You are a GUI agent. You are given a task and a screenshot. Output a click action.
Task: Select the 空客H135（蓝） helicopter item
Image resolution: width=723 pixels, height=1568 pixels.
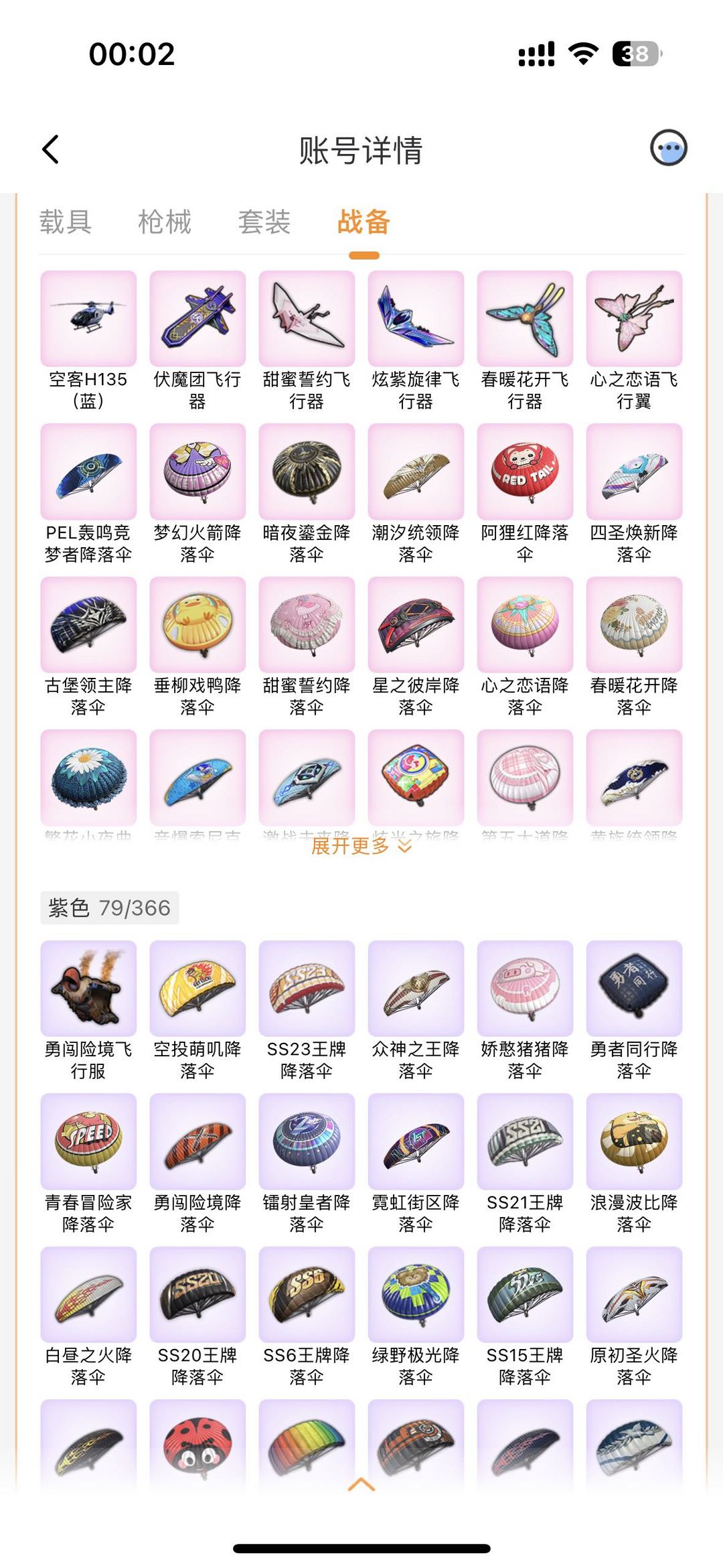[88, 318]
